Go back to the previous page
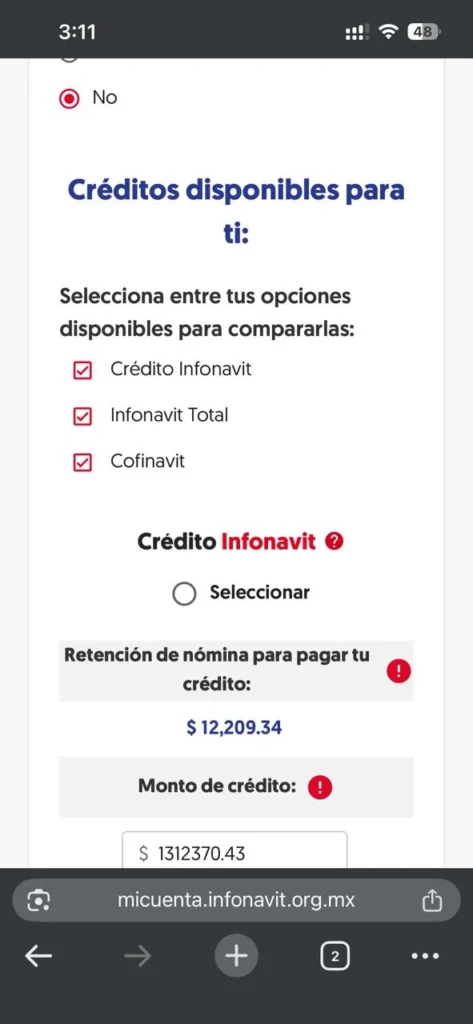Image resolution: width=473 pixels, height=1024 pixels. pos(39,957)
